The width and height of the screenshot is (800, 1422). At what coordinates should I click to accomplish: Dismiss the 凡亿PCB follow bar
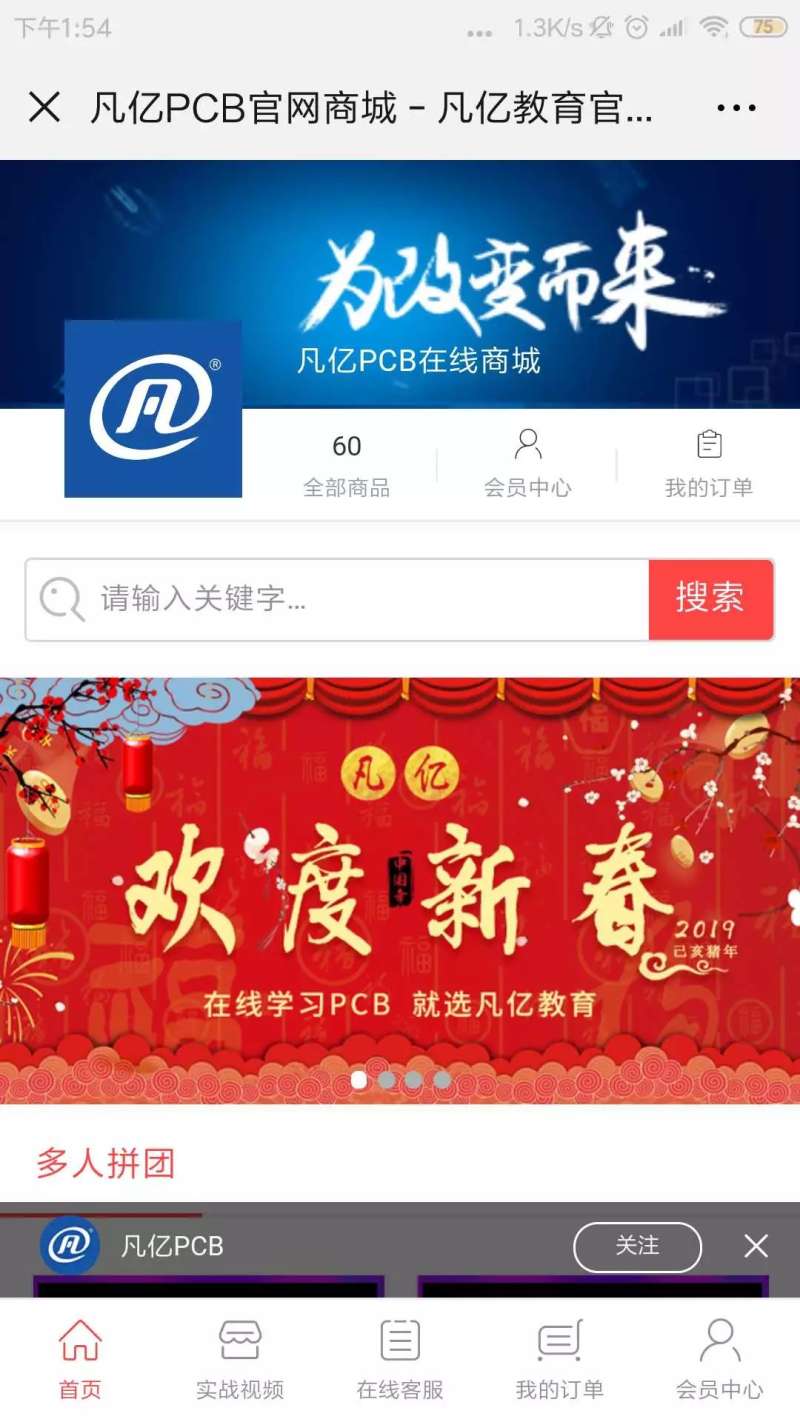[756, 1246]
